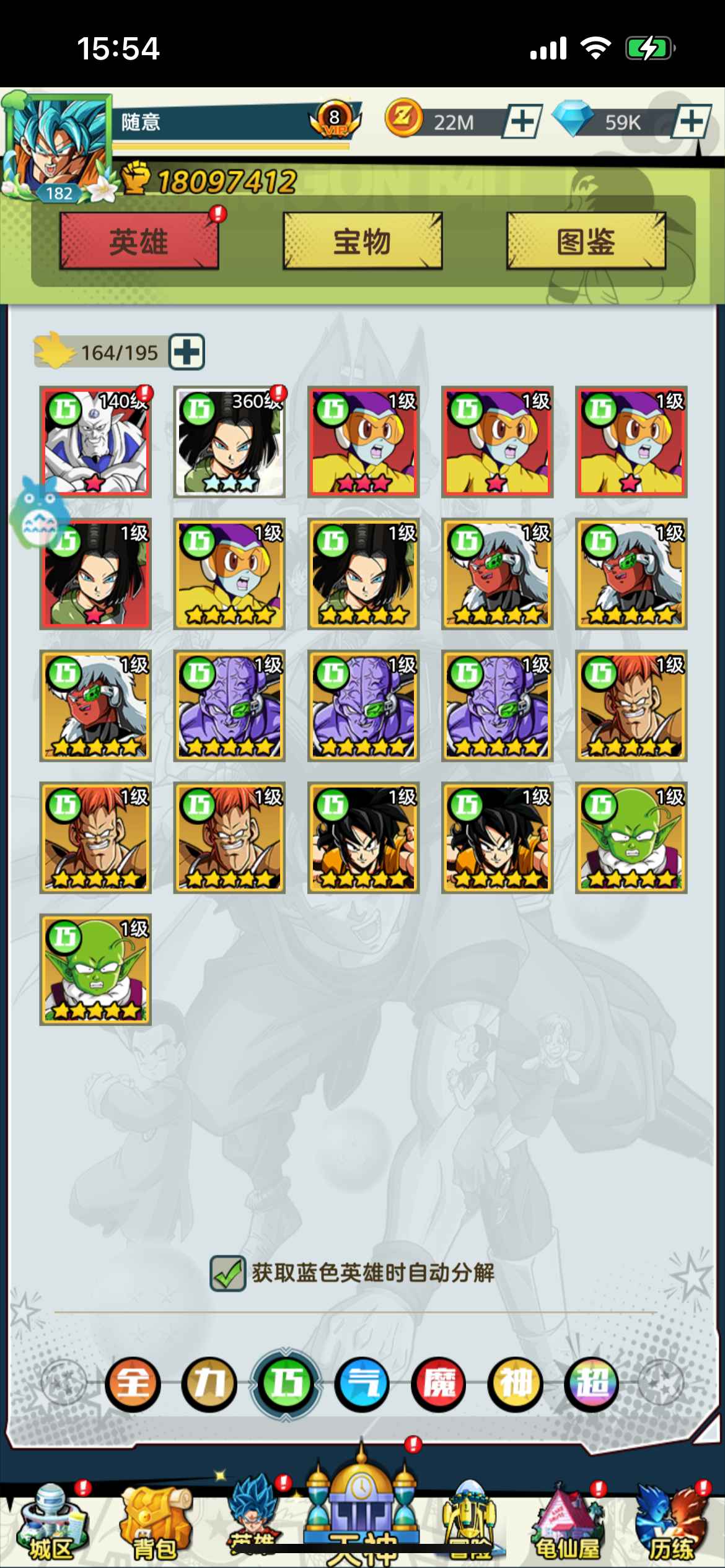Viewport: 725px width, 1568px height.
Task: Filter heroes by 超 type
Action: tap(591, 1383)
